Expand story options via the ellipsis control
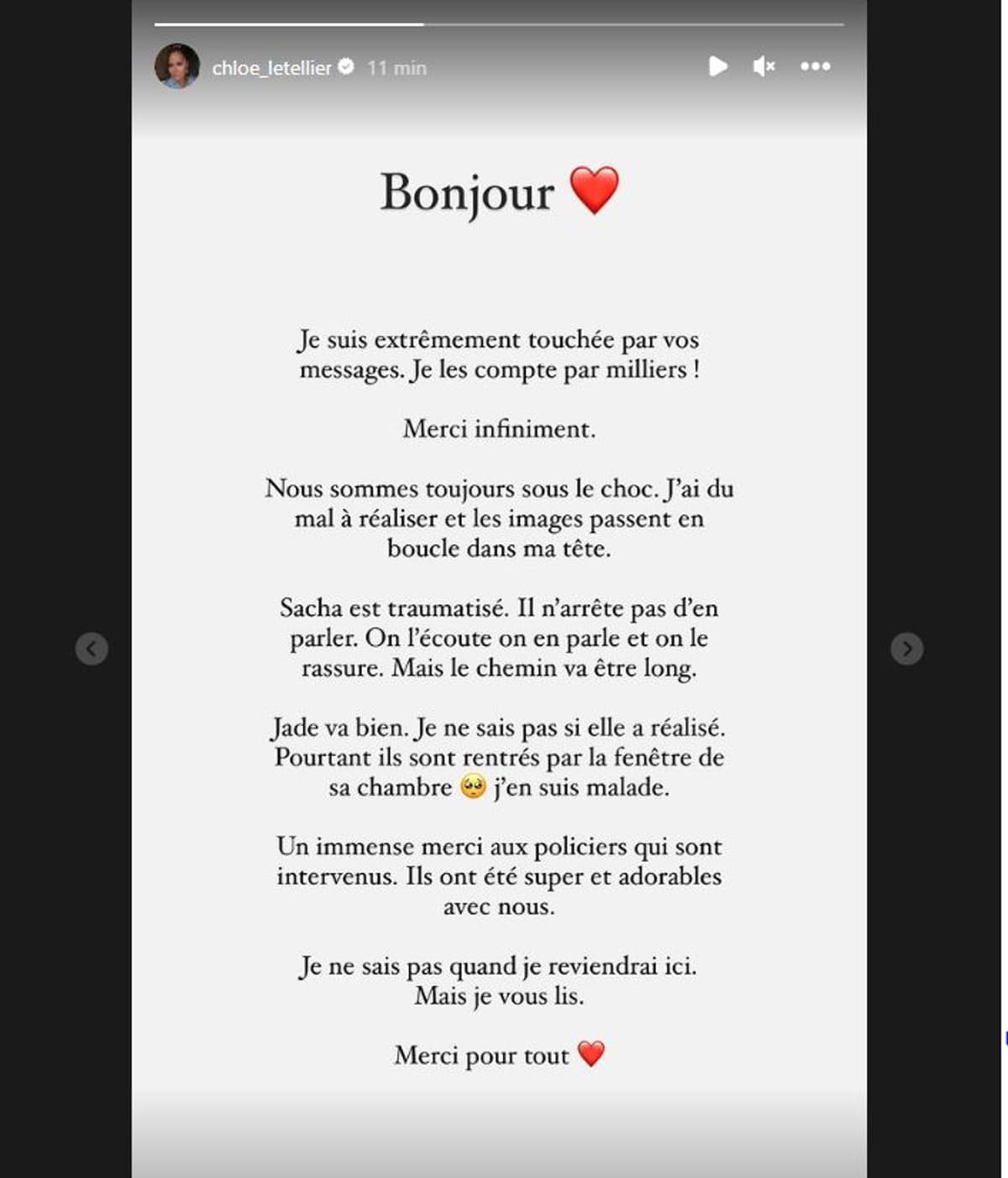The width and height of the screenshot is (1008, 1178). (x=815, y=67)
